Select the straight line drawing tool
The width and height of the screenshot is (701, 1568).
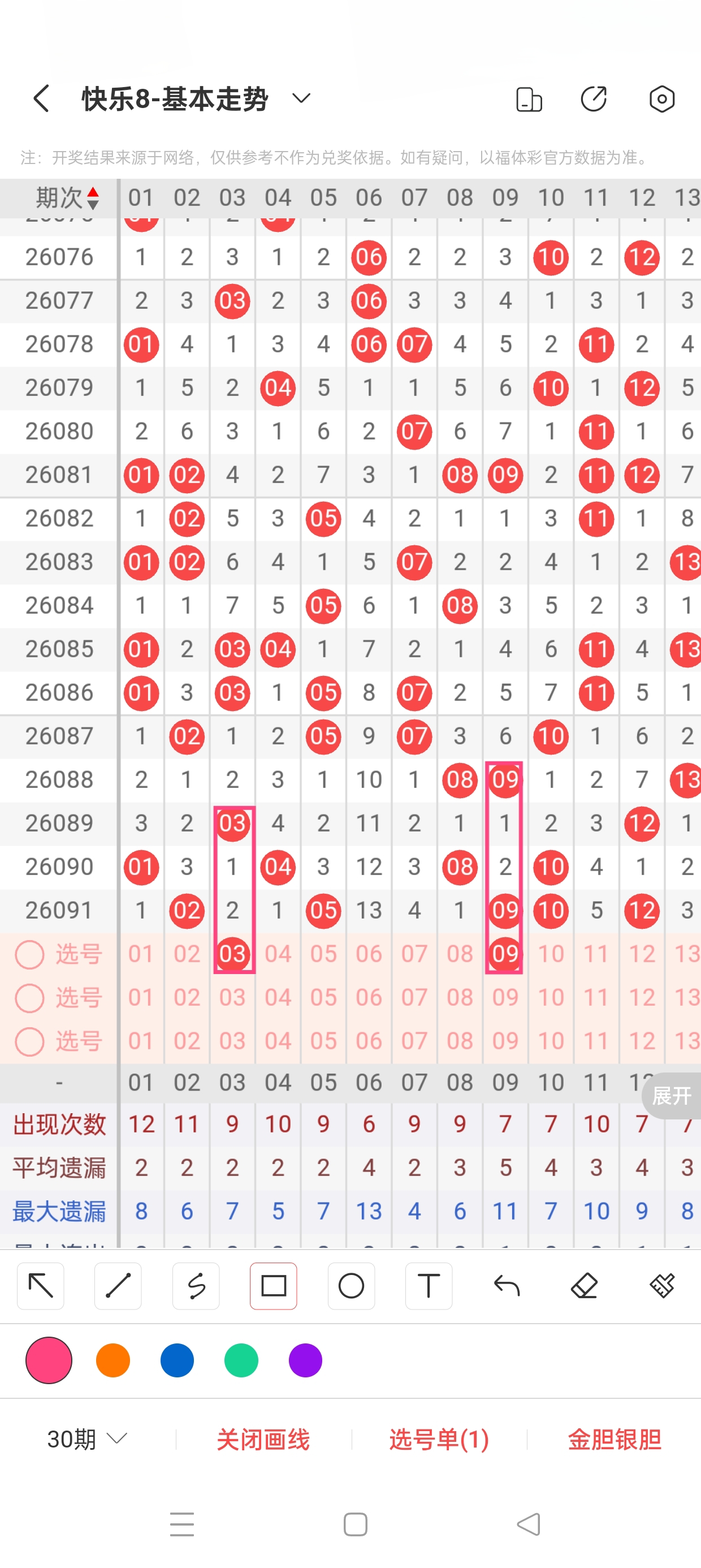pyautogui.click(x=118, y=1286)
